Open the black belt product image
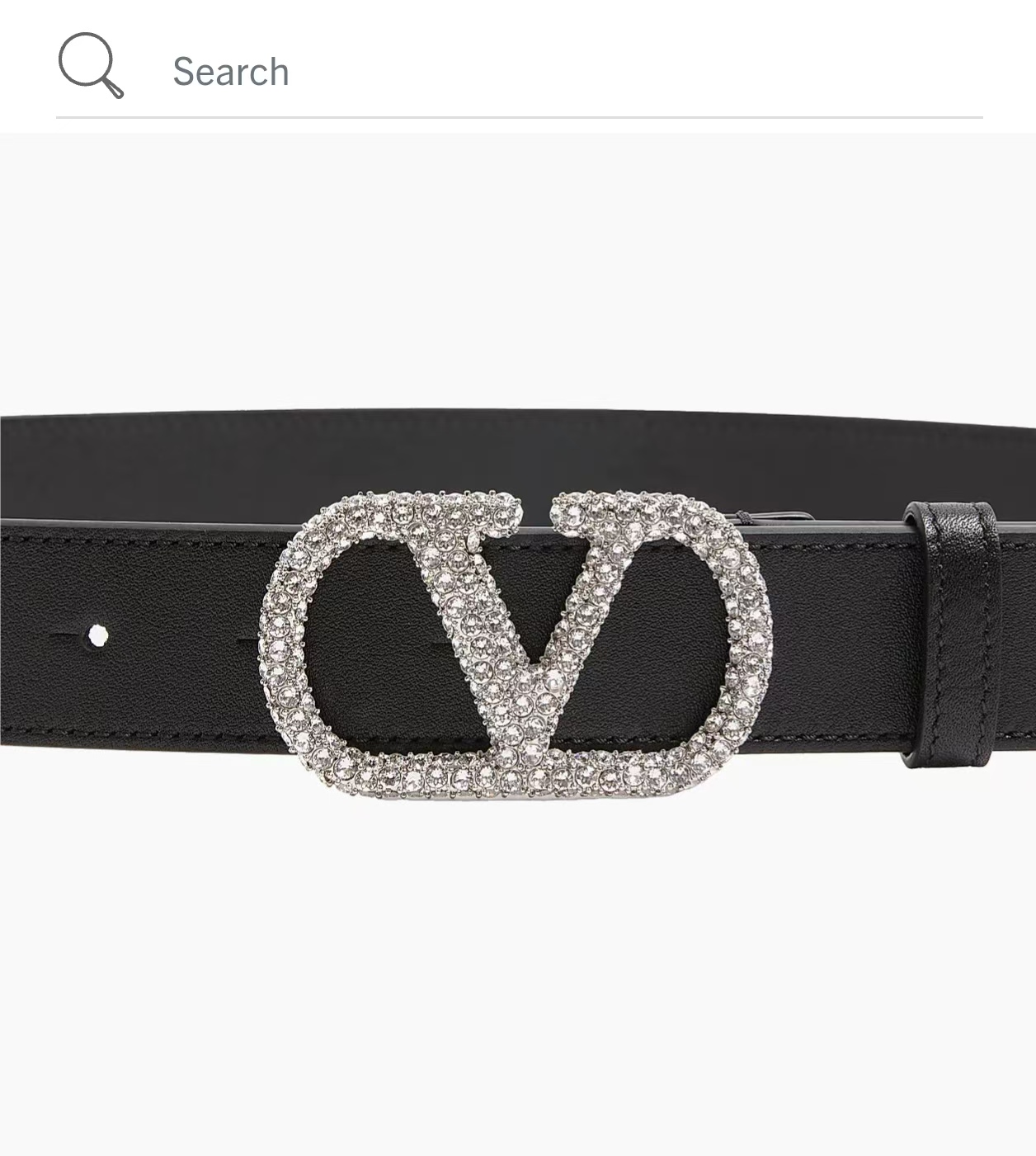 point(518,644)
